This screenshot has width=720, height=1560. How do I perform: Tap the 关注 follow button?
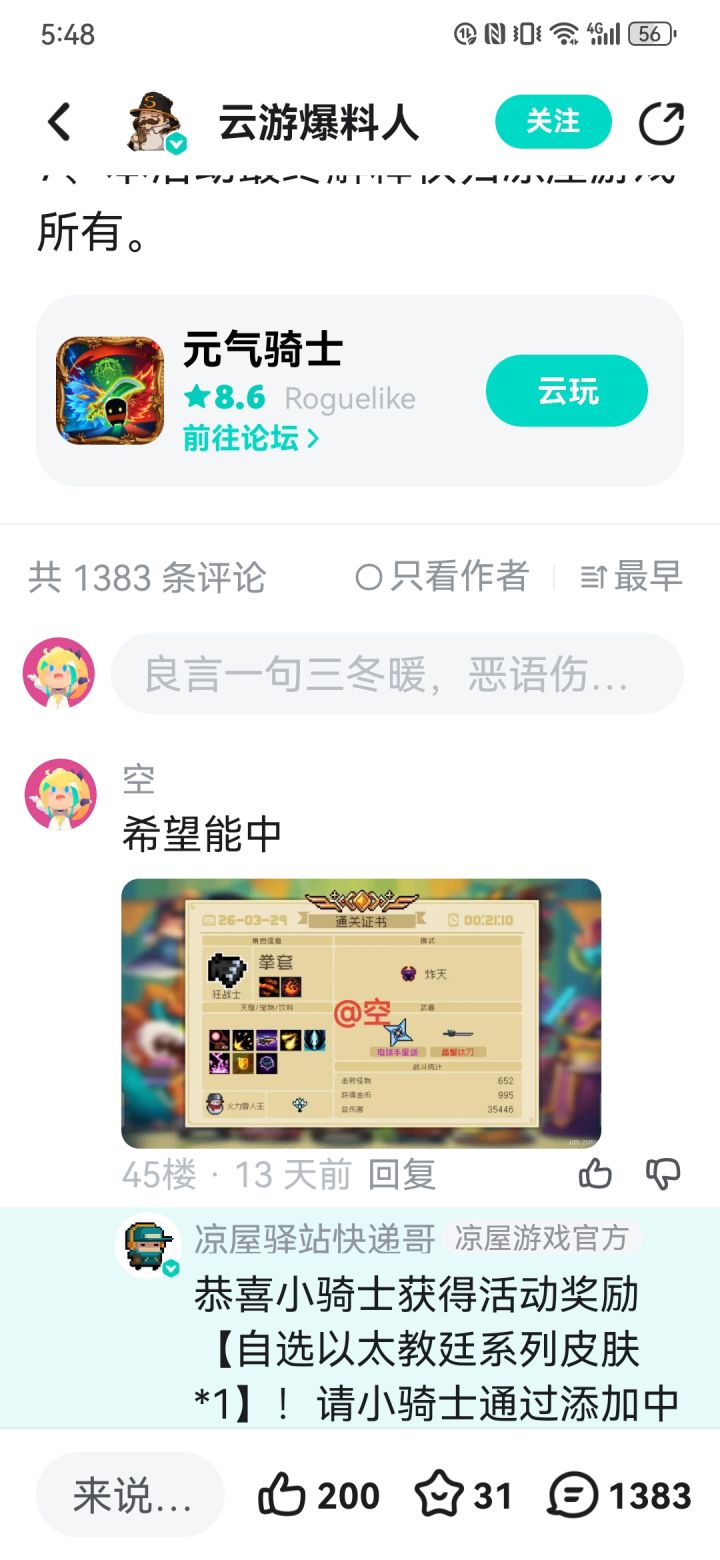coord(553,119)
